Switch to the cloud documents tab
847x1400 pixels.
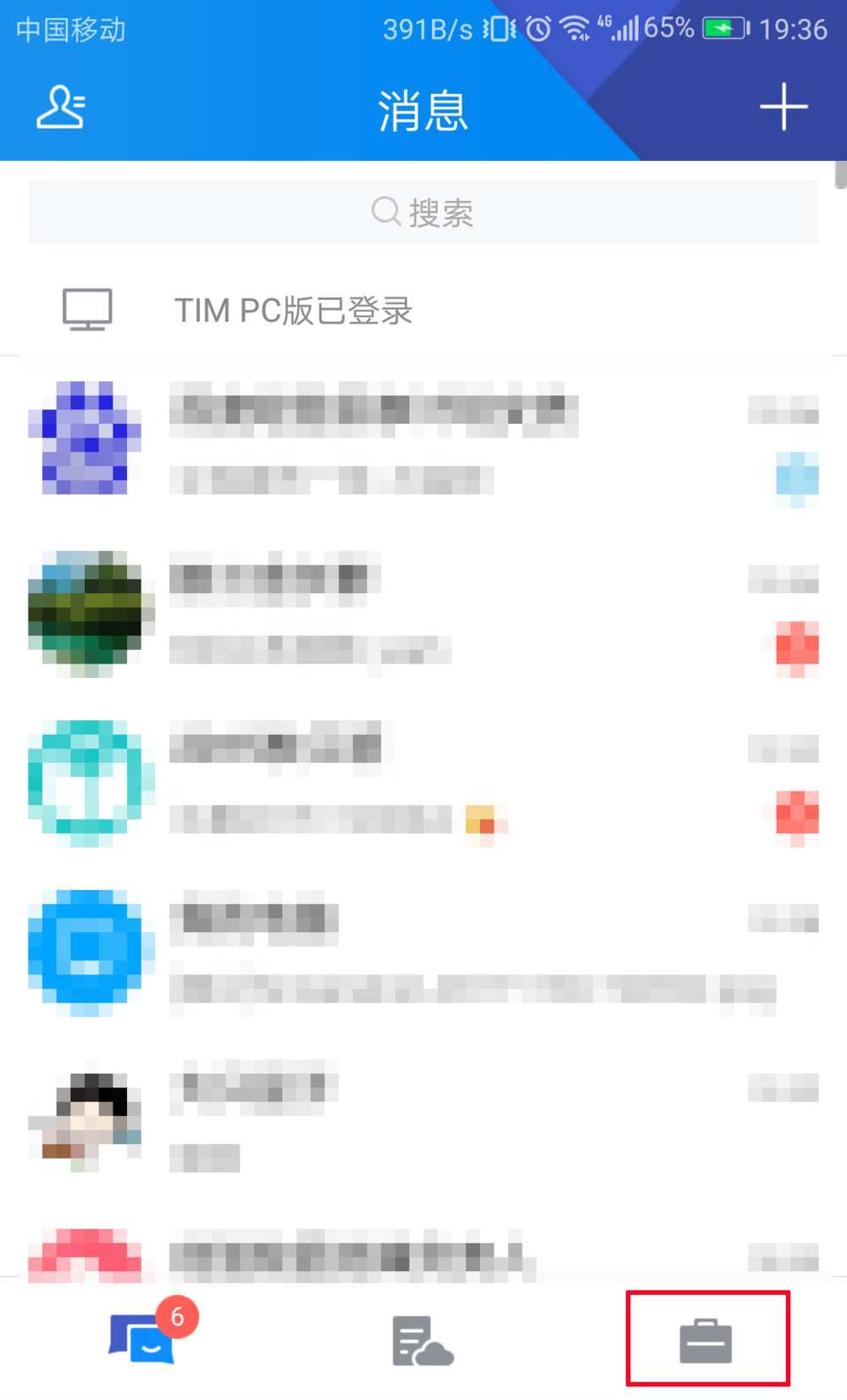[x=422, y=1341]
